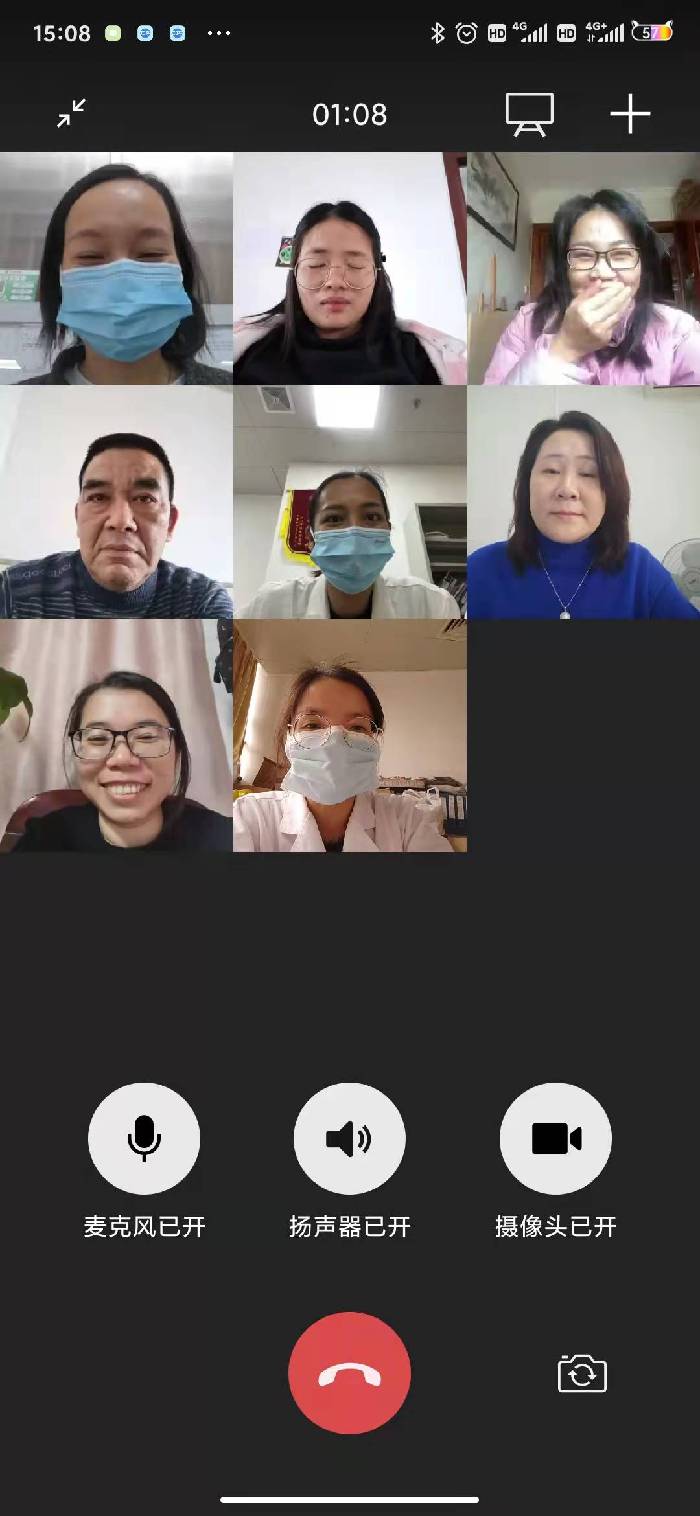The image size is (700, 1516).
Task: Open the screen share whiteboard icon
Action: point(529,114)
